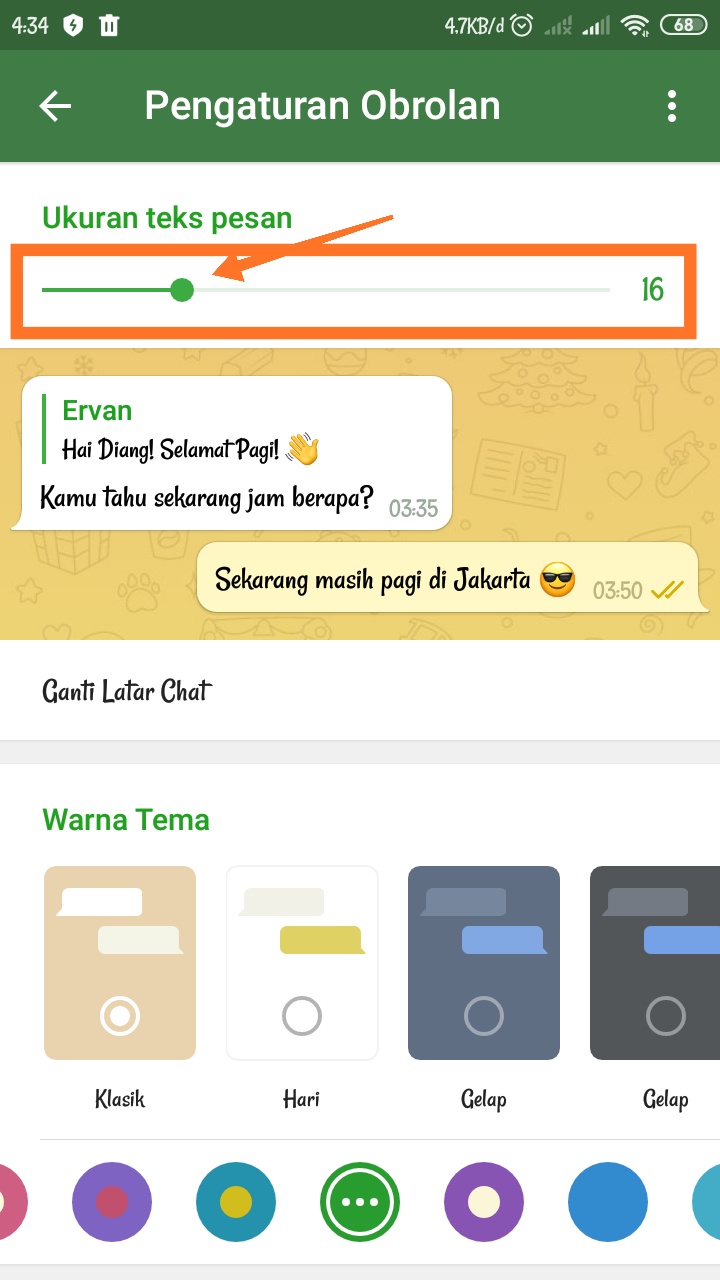Screen dimensions: 720x1280
Task: Pick the solid blue color swatch
Action: click(608, 1201)
